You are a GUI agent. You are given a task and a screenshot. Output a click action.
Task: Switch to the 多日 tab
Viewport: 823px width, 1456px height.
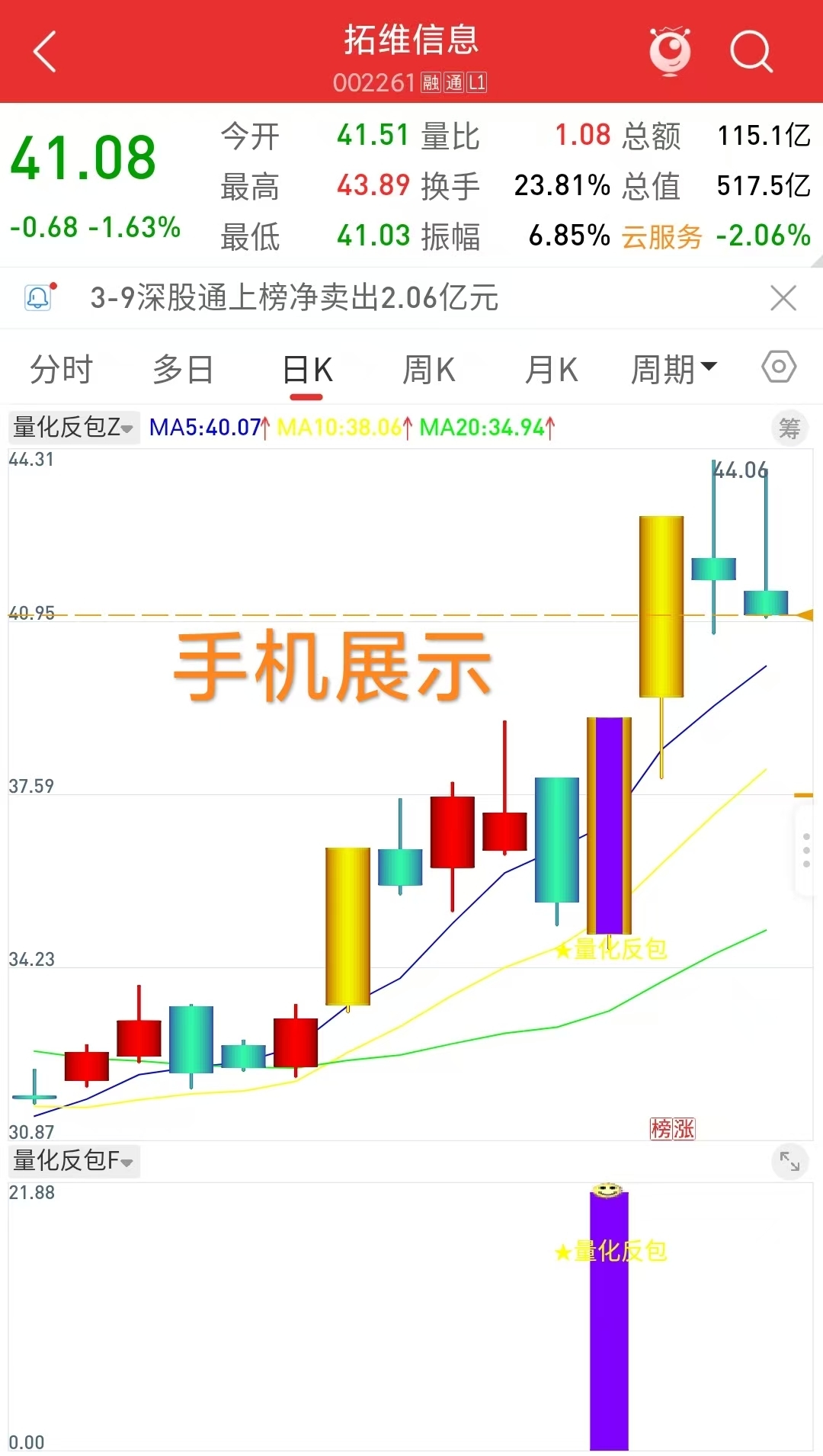pos(183,370)
